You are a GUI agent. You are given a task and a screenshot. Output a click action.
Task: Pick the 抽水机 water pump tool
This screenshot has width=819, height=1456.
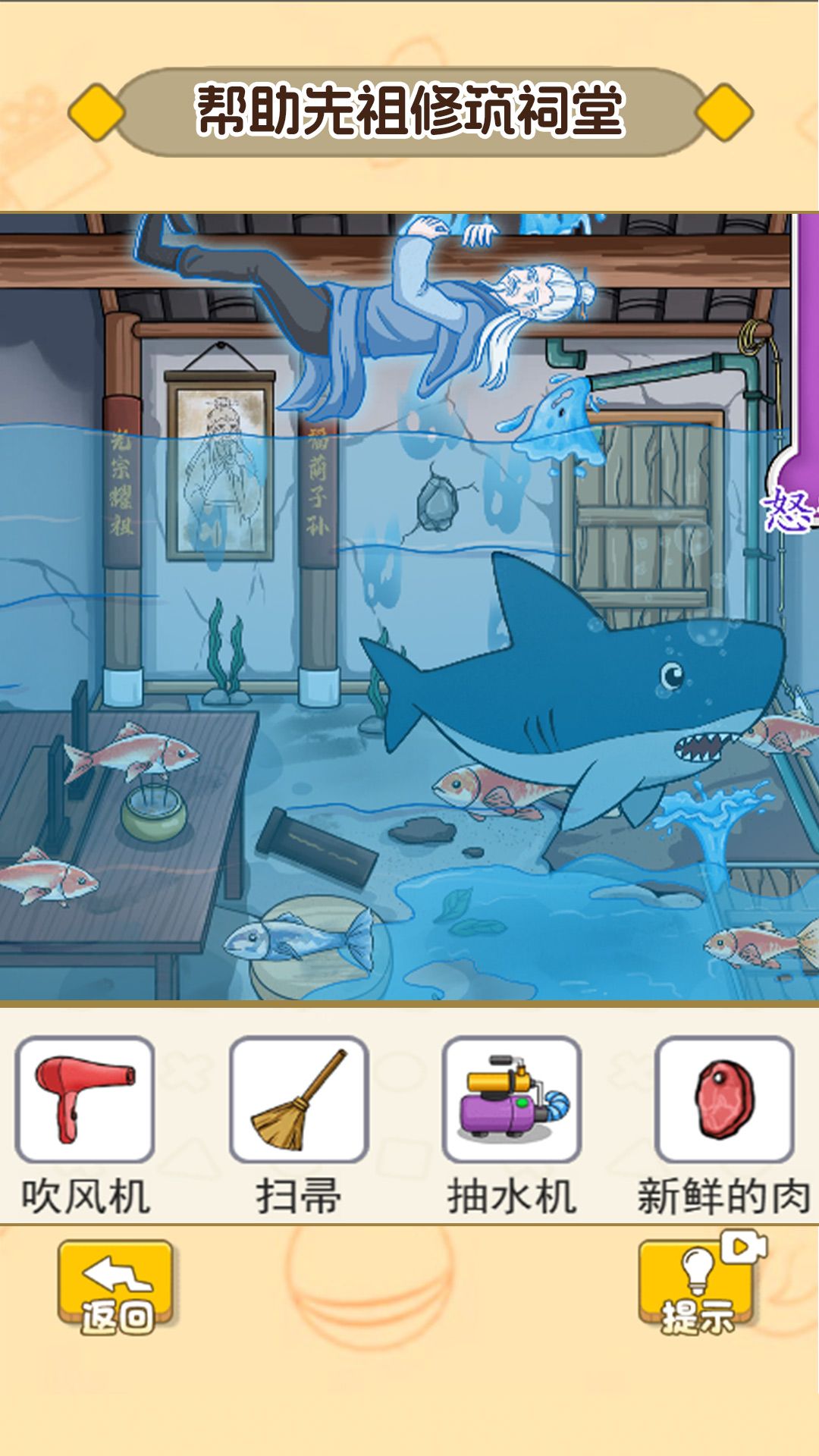click(512, 1100)
